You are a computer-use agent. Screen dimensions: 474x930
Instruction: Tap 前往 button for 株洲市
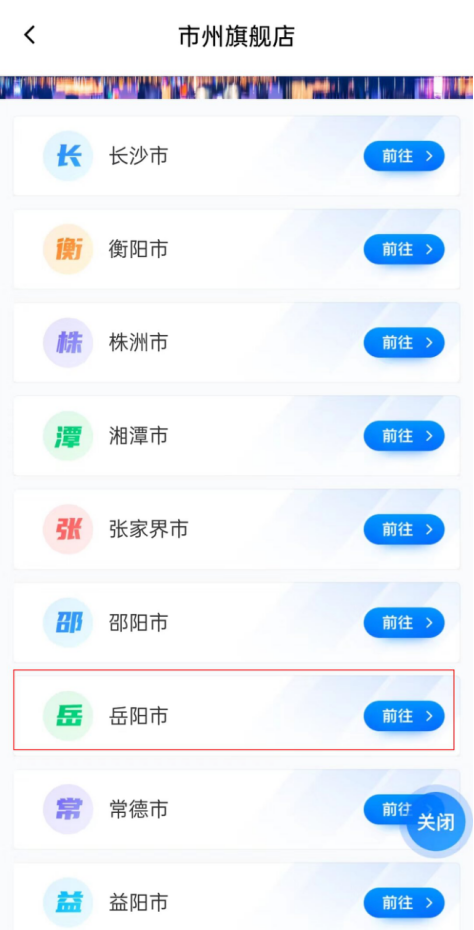(404, 343)
